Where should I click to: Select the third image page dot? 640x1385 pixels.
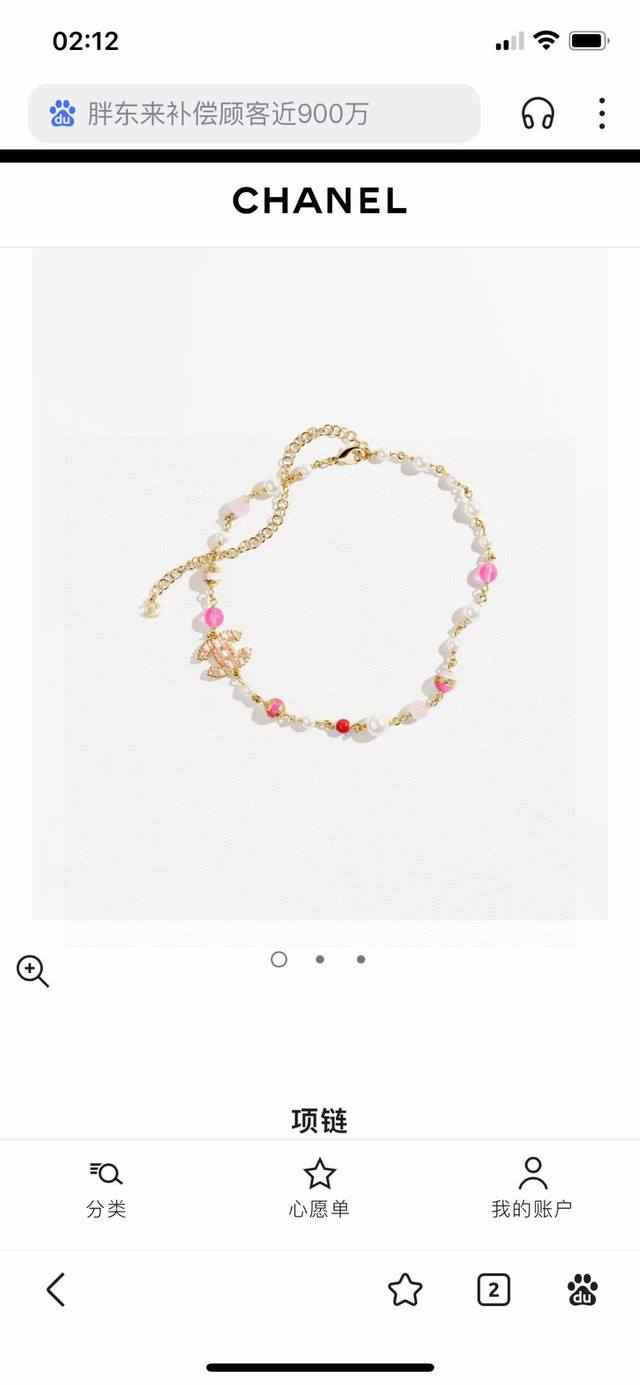click(361, 959)
